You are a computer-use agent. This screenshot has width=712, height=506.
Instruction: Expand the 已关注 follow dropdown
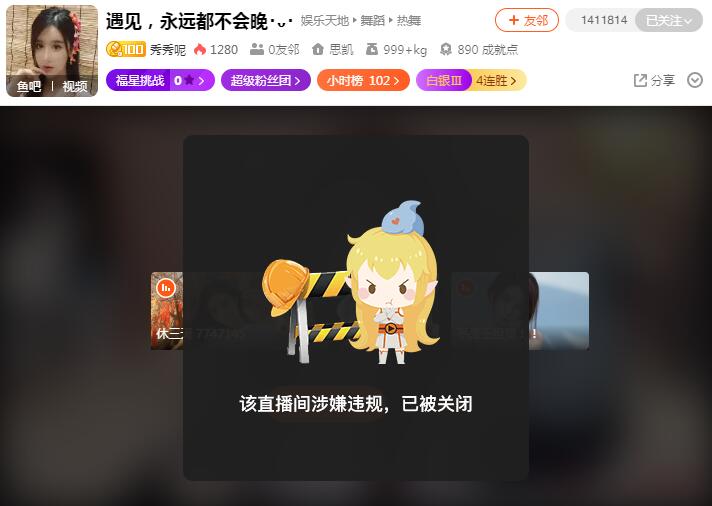point(668,20)
